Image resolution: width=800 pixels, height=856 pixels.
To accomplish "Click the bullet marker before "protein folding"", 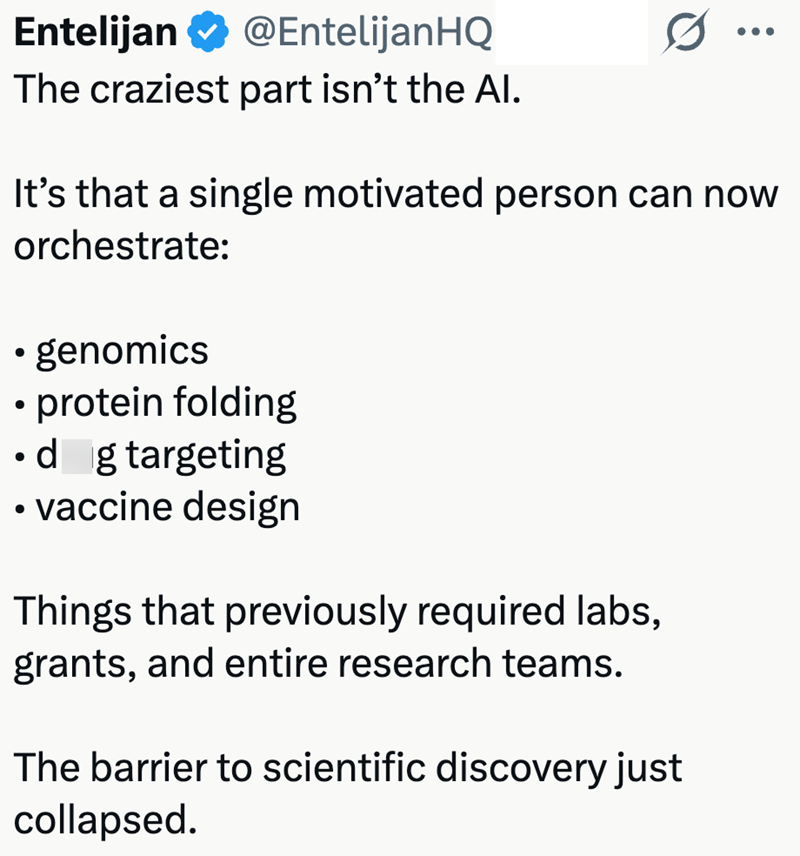I will pyautogui.click(x=20, y=404).
